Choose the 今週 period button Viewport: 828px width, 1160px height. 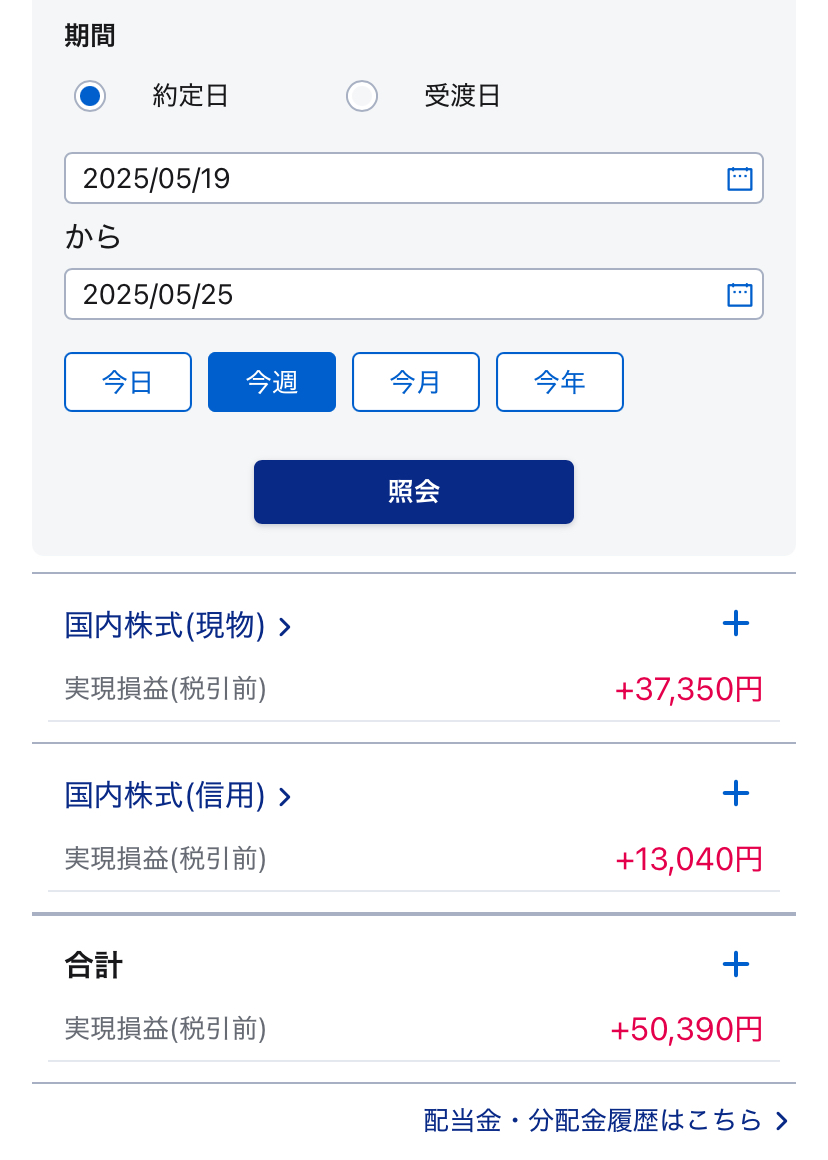point(272,382)
